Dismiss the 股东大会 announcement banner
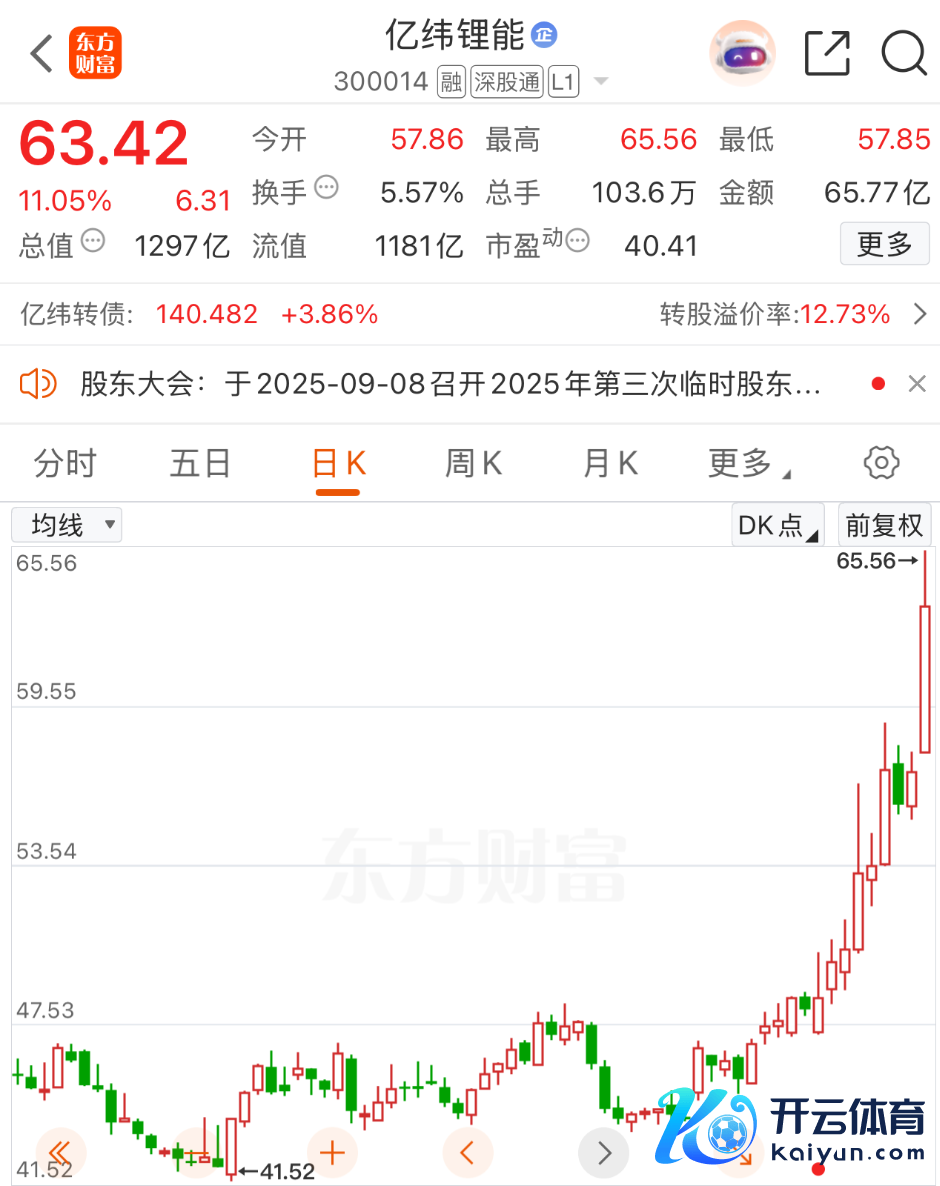This screenshot has height=1186, width=940. click(x=916, y=384)
